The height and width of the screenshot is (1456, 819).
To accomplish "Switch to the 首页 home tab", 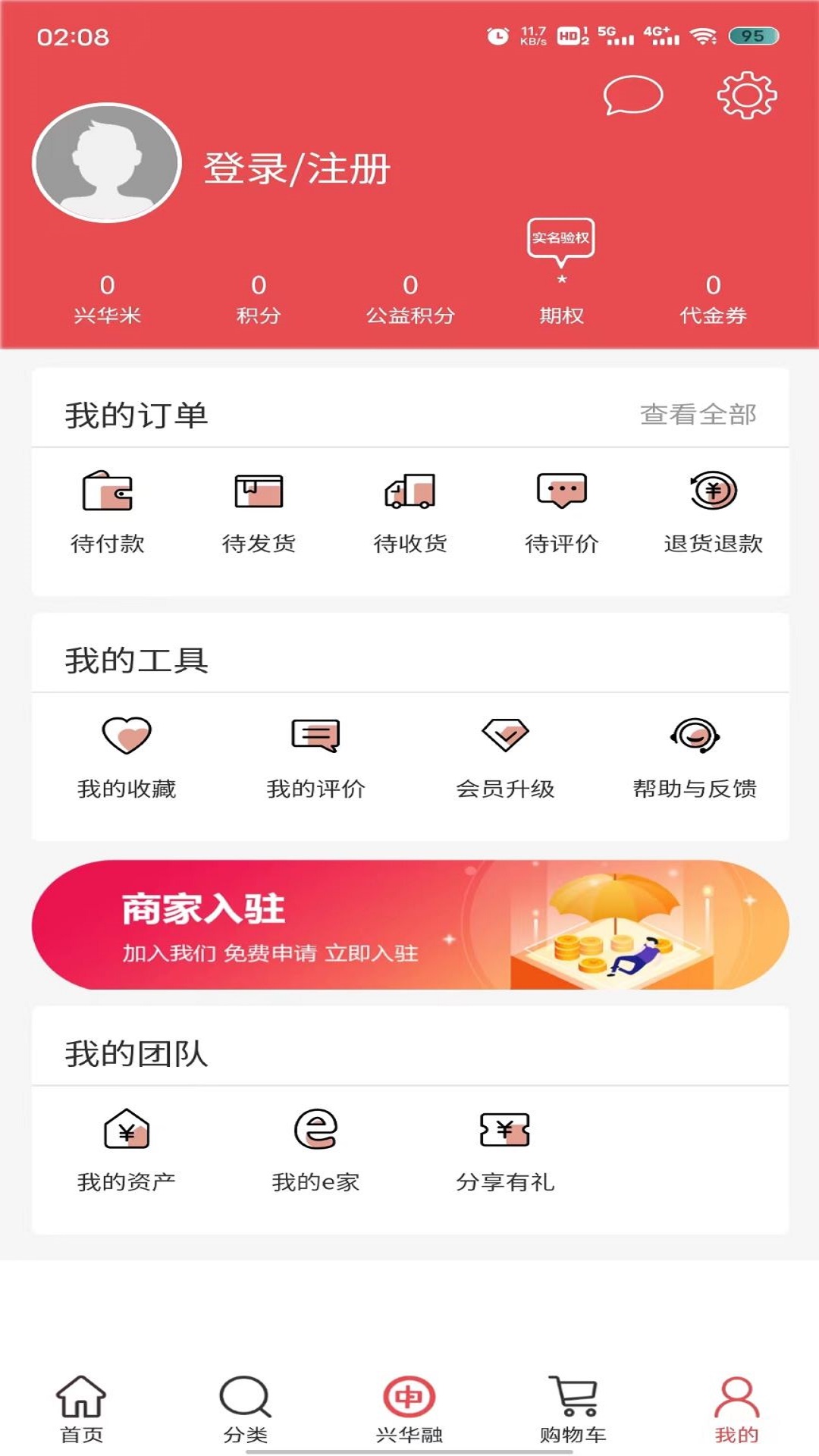I will click(81, 1409).
